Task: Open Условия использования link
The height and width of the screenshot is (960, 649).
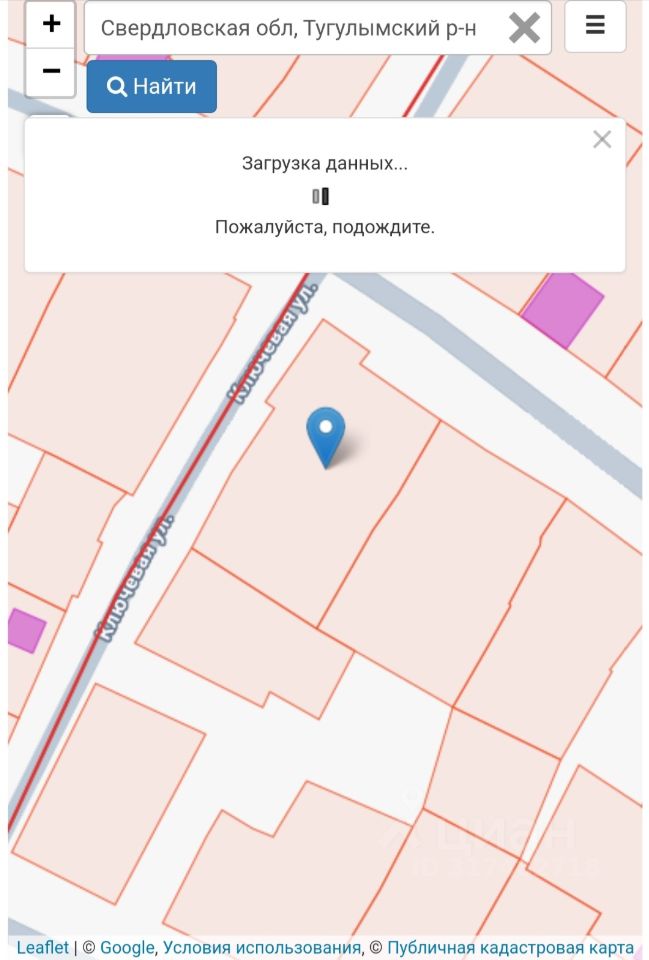Action: point(262,947)
